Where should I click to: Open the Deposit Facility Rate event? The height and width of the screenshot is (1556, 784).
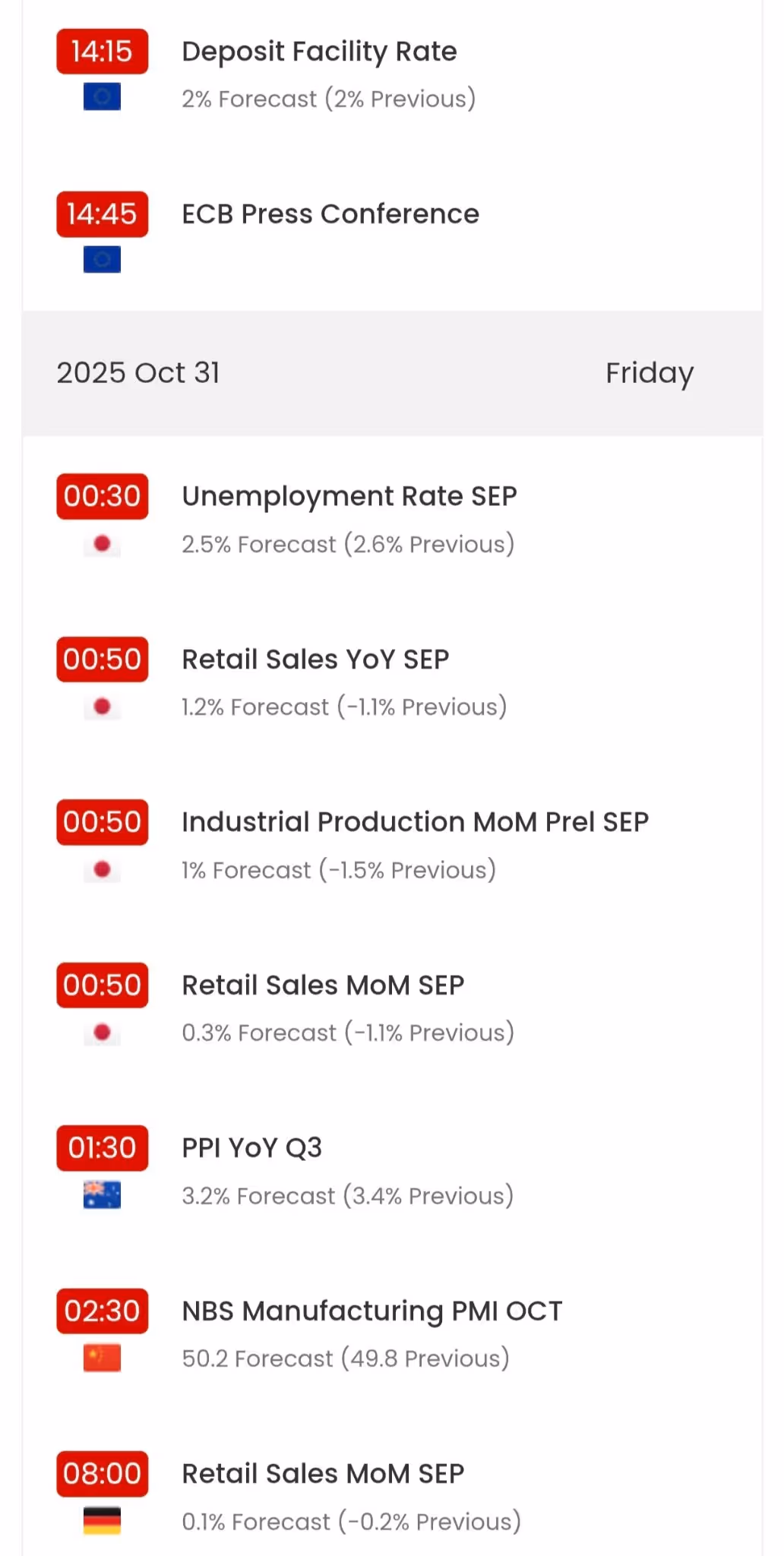(x=319, y=52)
